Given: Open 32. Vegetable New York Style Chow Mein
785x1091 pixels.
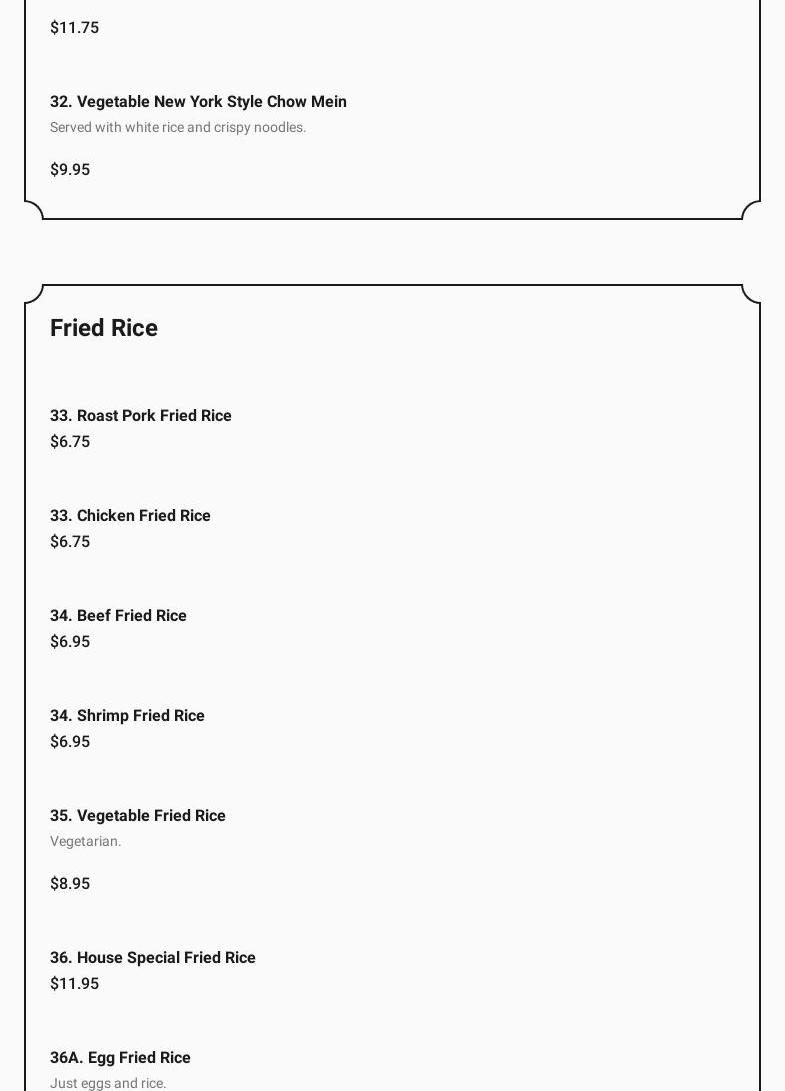Looking at the screenshot, I should (198, 102).
